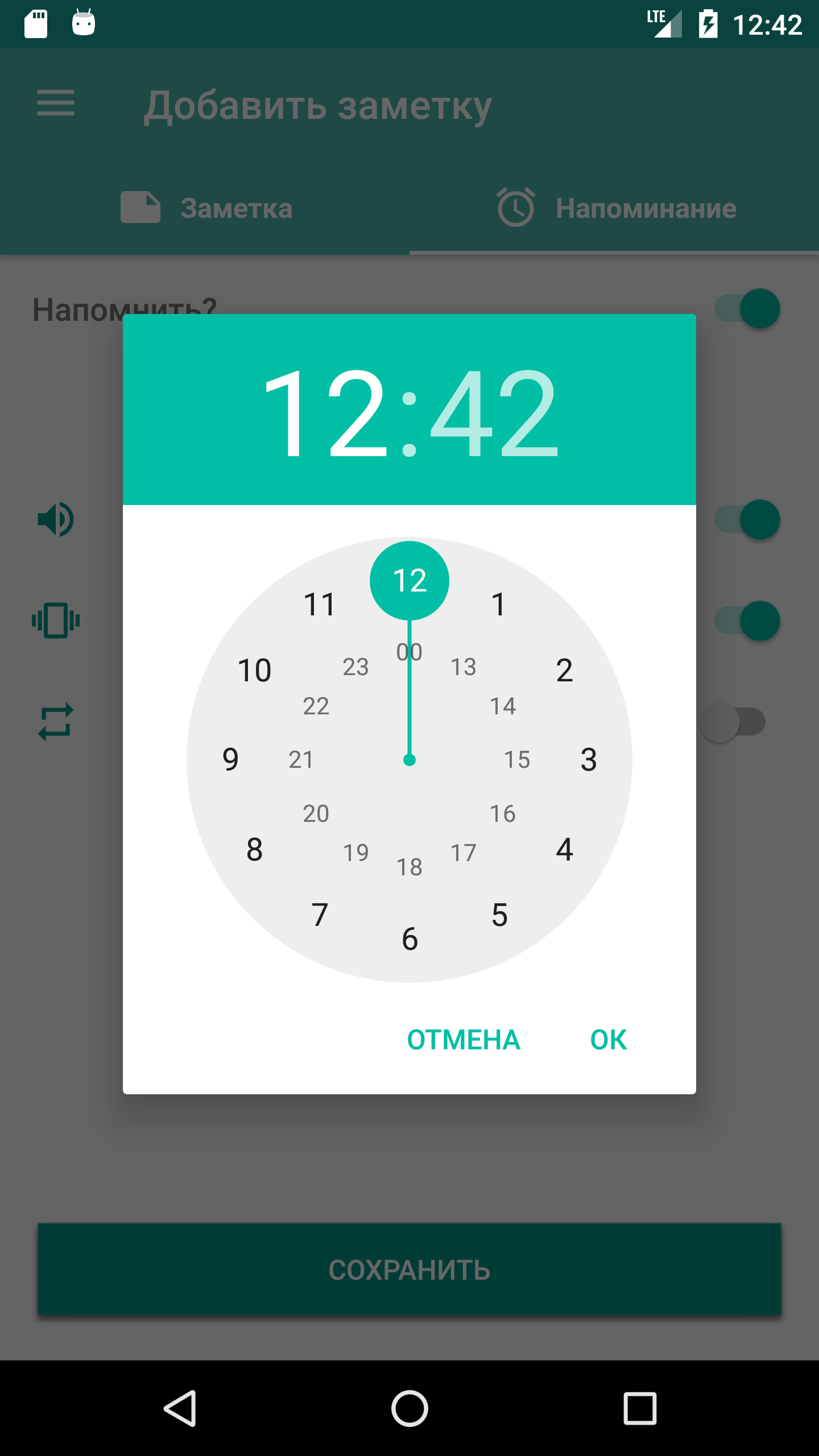Choose hour 15 on inner ring

point(517,760)
